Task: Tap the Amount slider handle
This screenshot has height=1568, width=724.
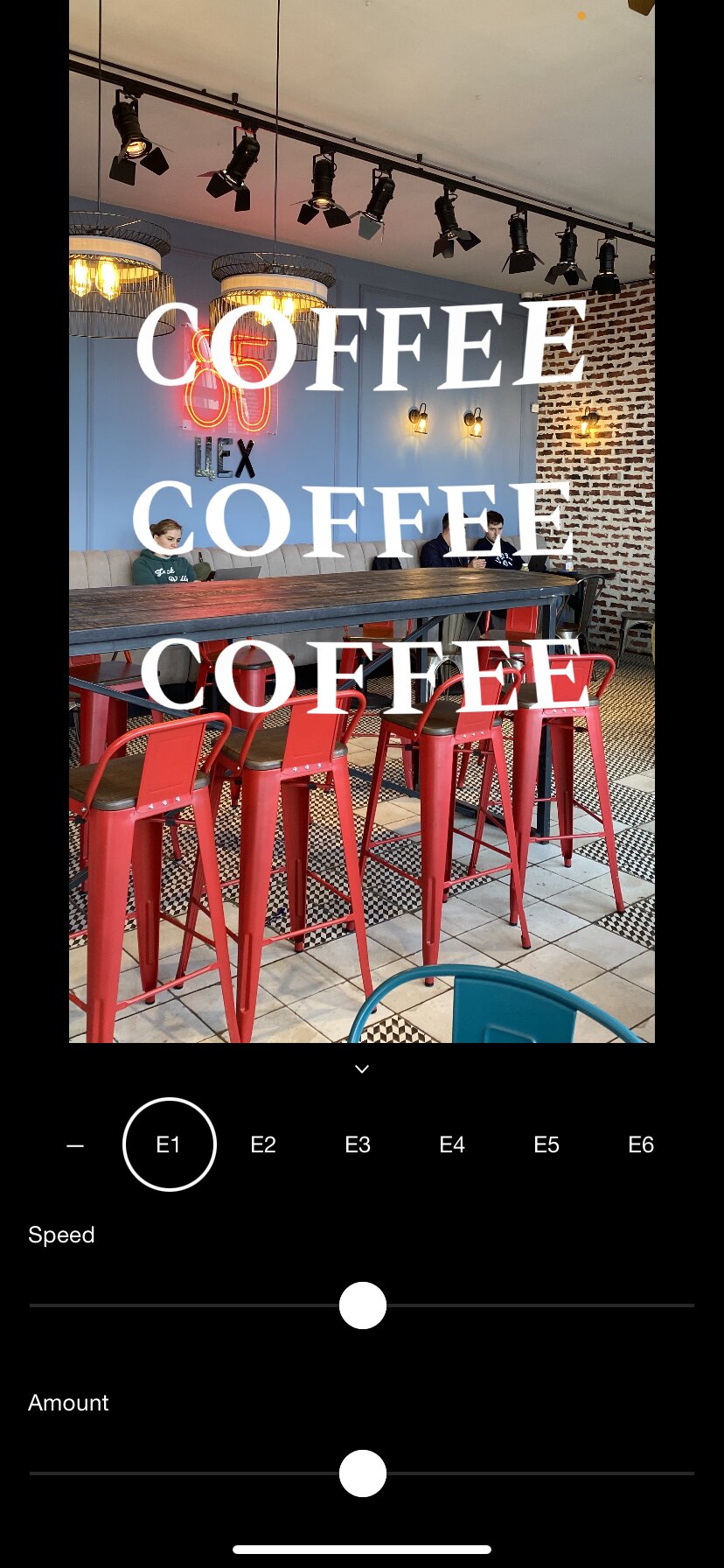Action: point(363,1473)
